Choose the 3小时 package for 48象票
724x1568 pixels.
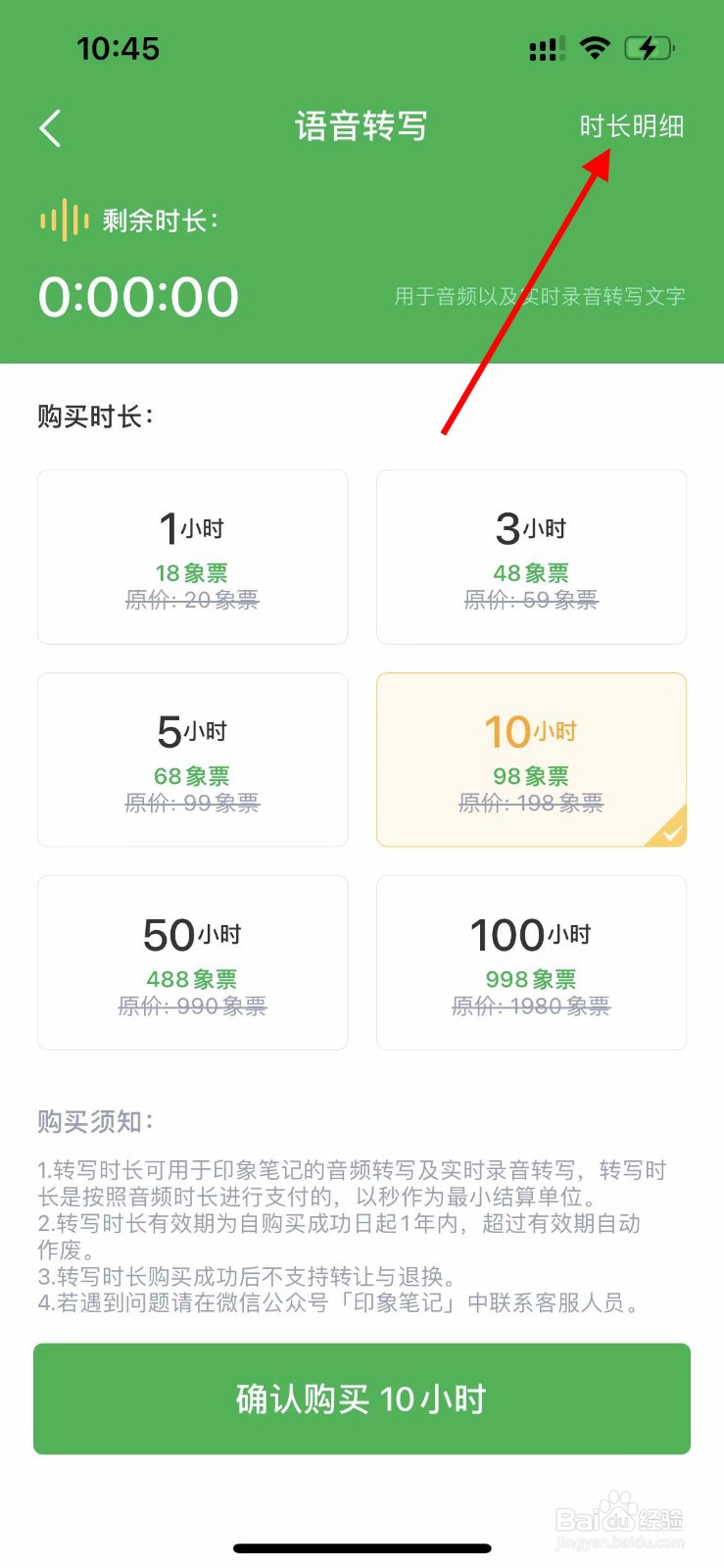click(531, 557)
